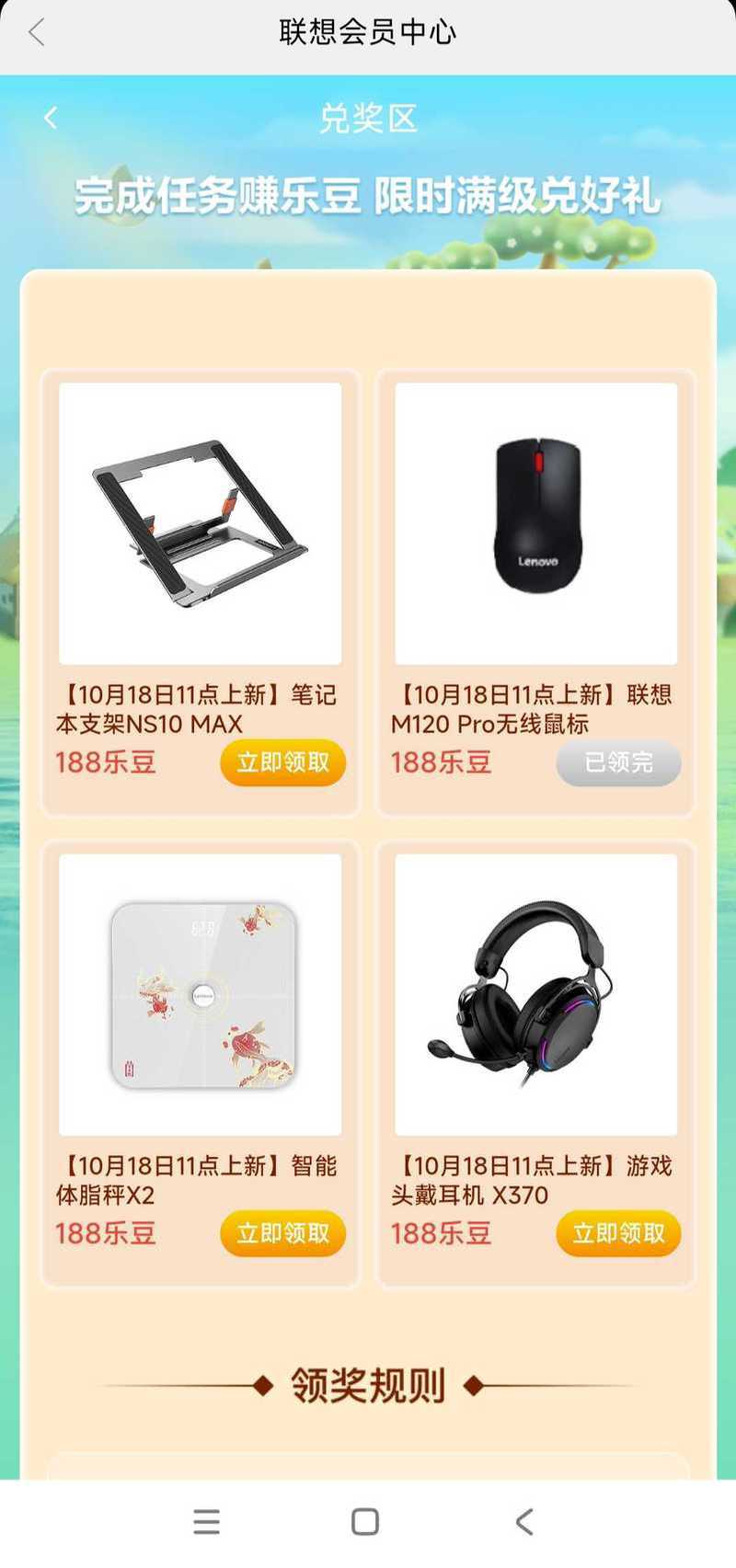Open the 笔记本支架NS10 MAX product image
This screenshot has width=736, height=1568.
pos(201,523)
